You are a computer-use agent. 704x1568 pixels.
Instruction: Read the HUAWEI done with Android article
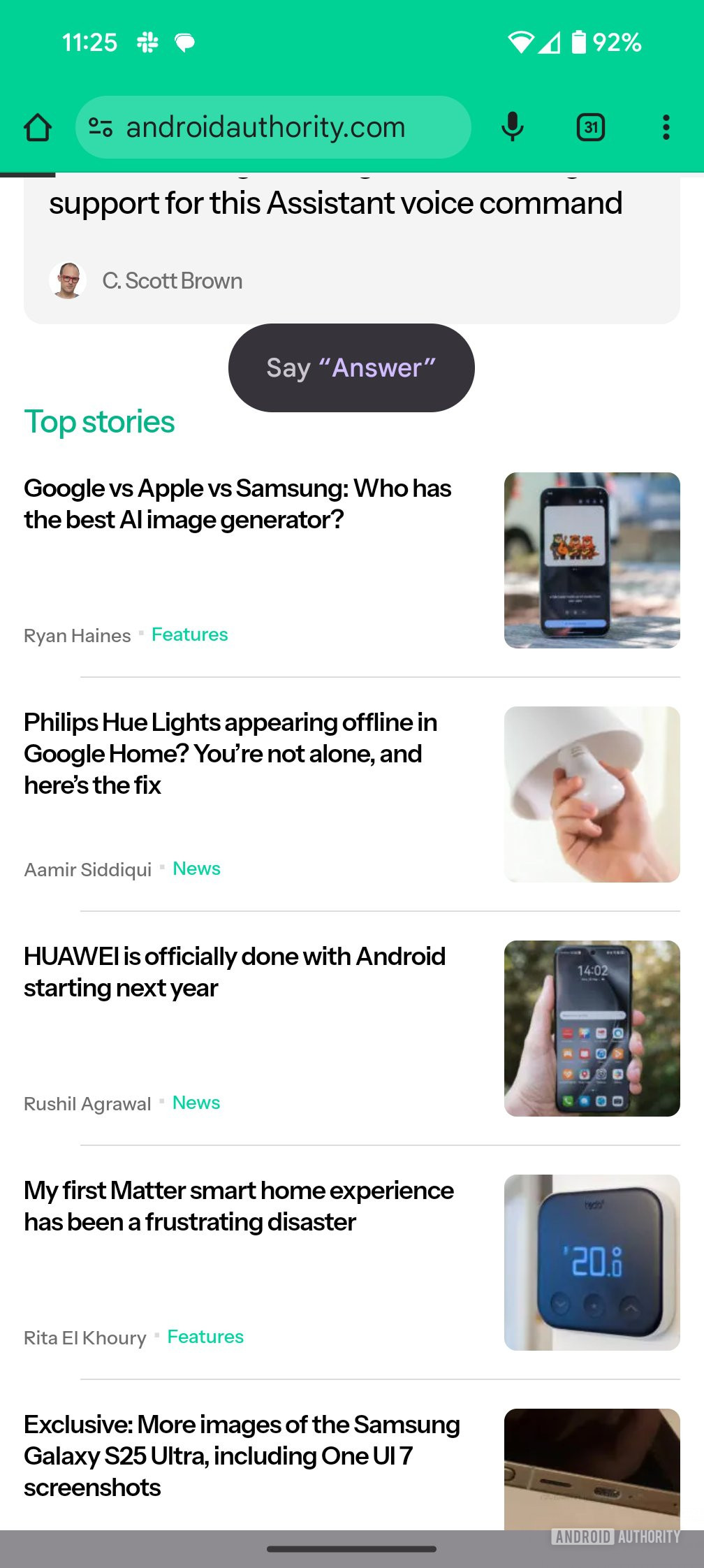tap(235, 972)
